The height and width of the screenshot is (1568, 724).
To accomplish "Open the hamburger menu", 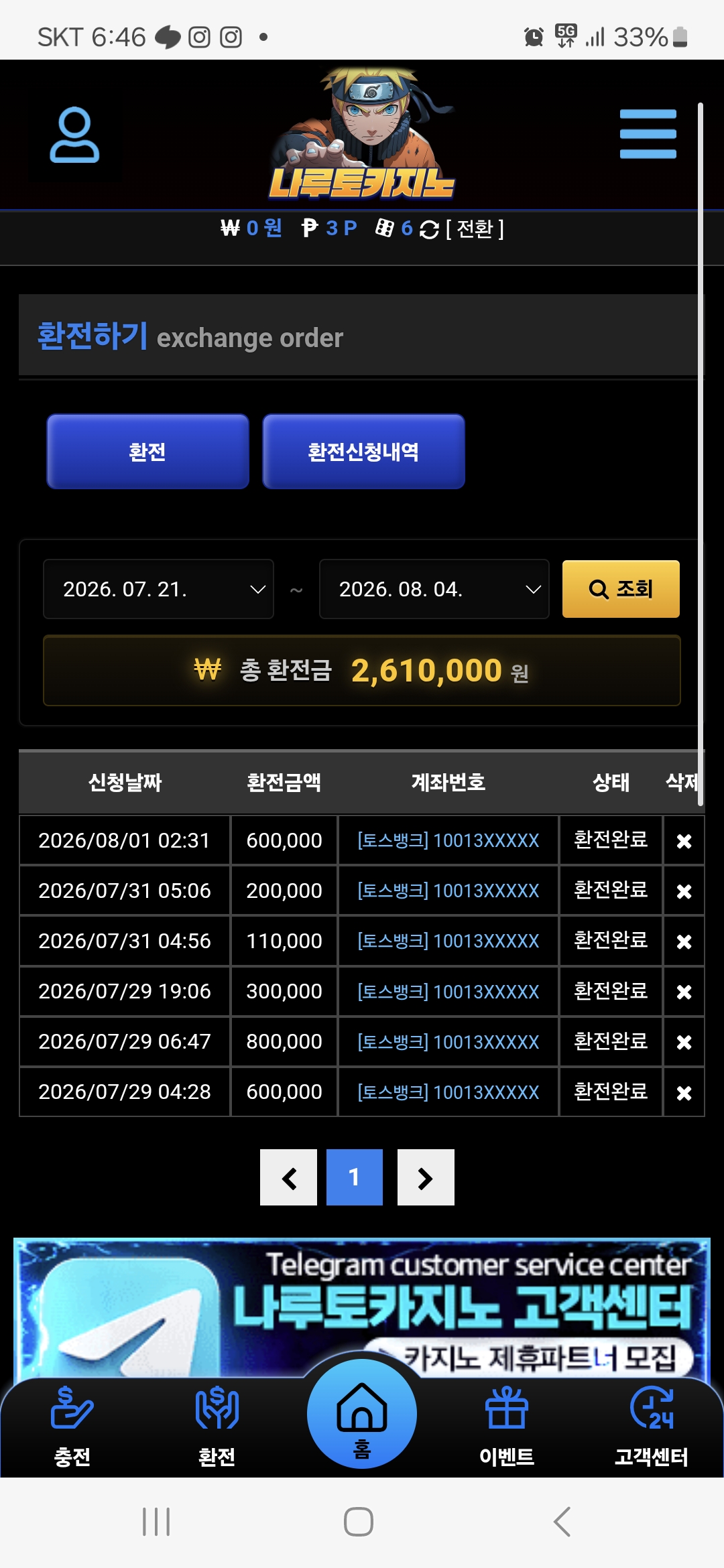I will click(648, 134).
